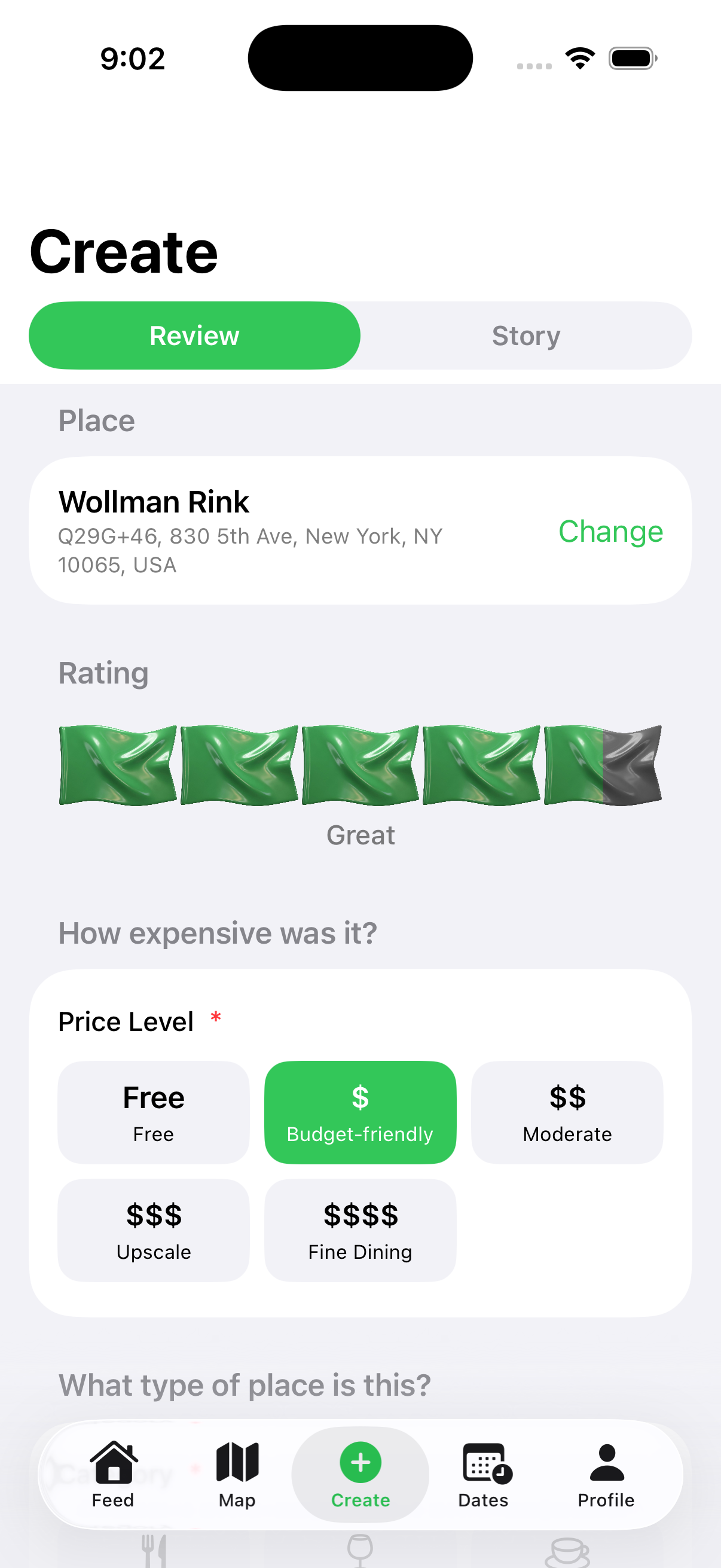Switch to the Review tab
The width and height of the screenshot is (721, 1568).
point(194,335)
